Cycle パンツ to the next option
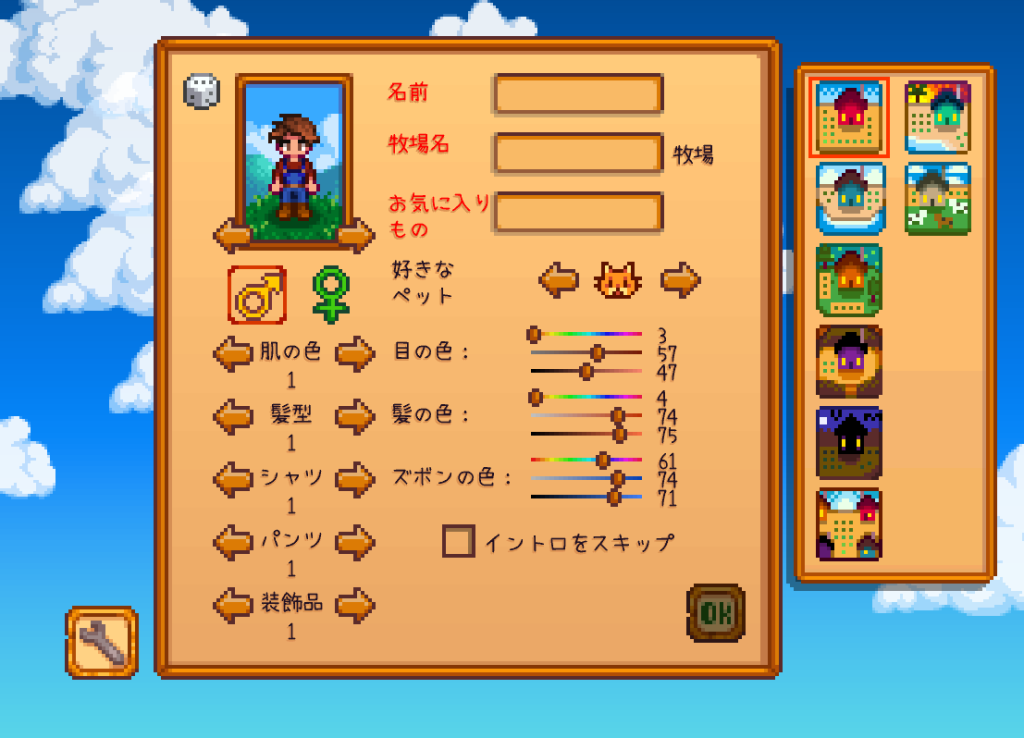The image size is (1024, 738). click(354, 543)
